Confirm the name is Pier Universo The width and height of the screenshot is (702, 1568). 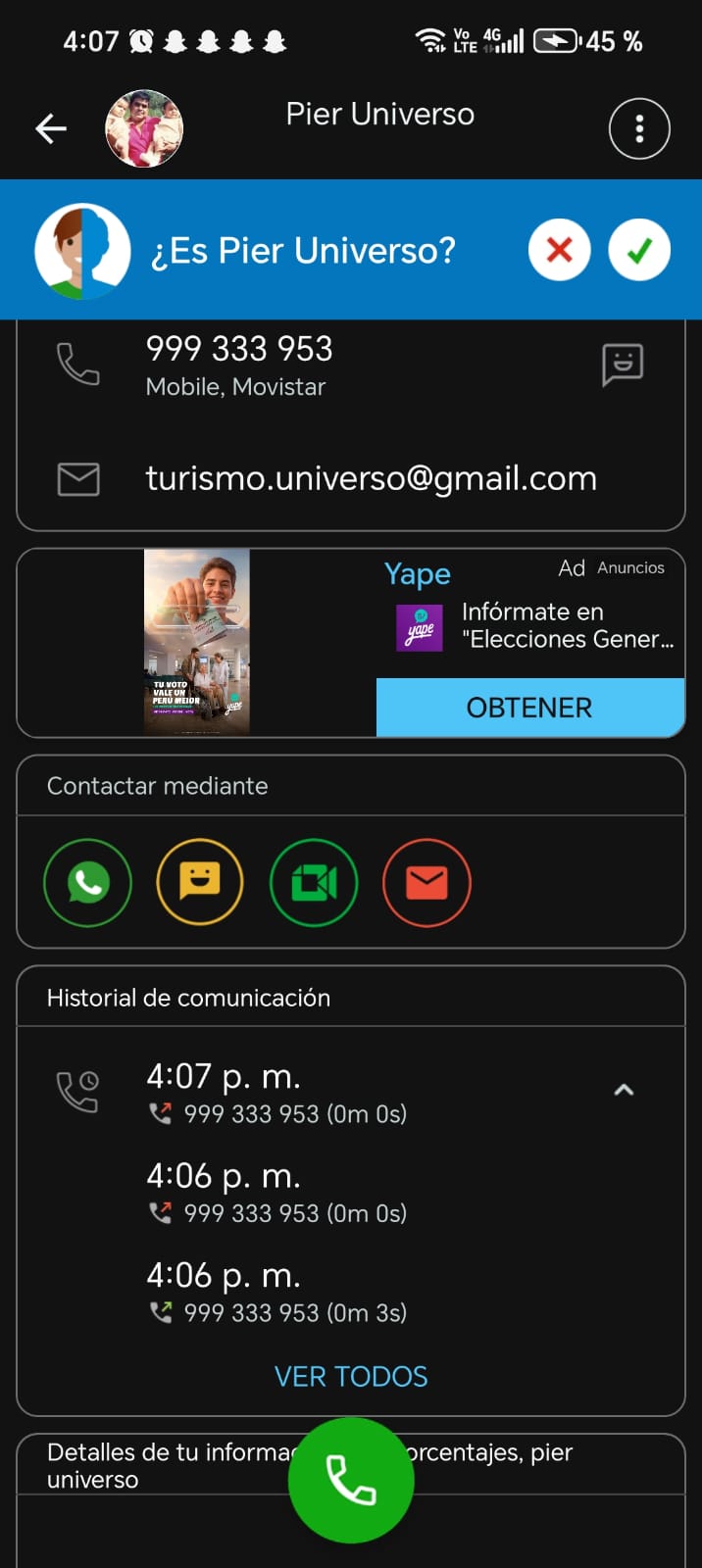[639, 251]
